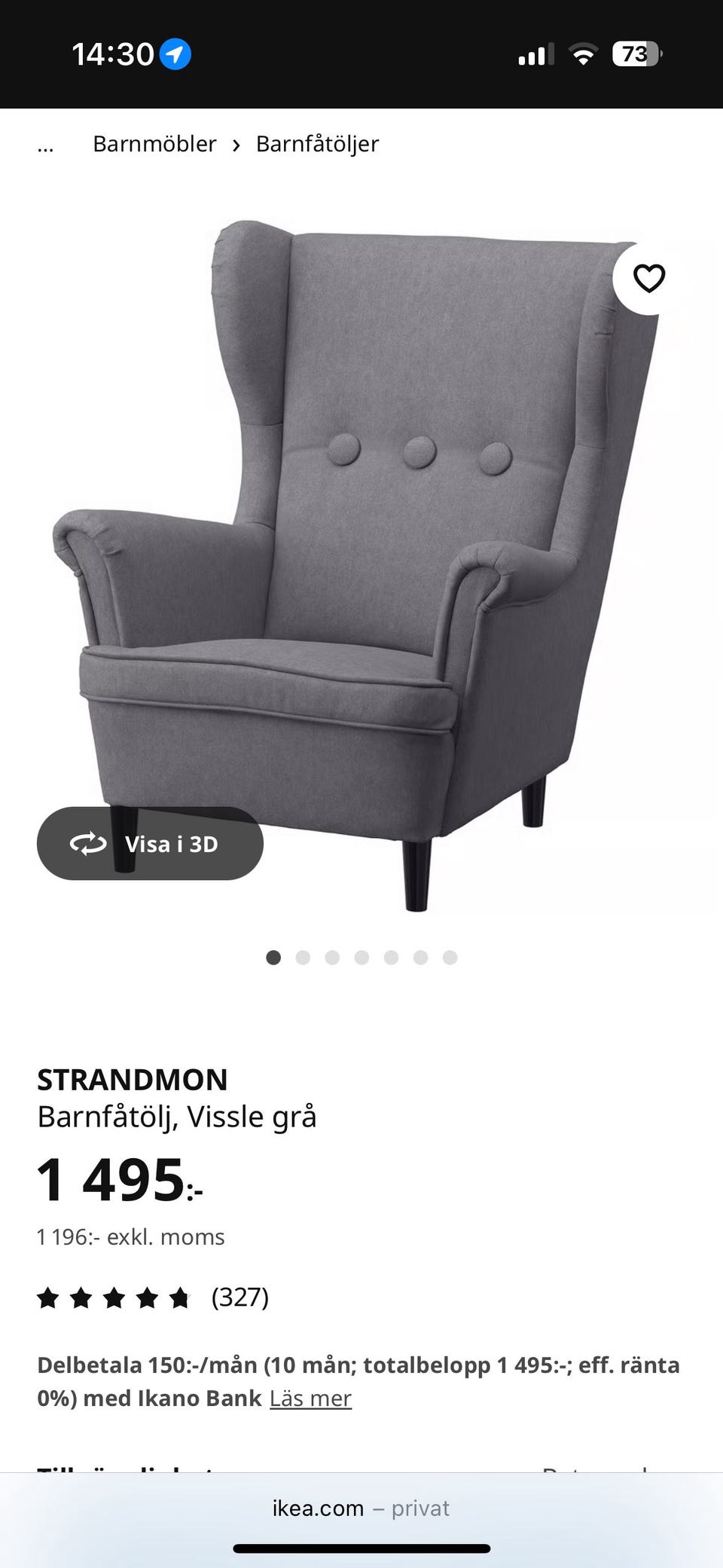Expand the collapsed breadcrumb ellipsis

pyautogui.click(x=45, y=145)
